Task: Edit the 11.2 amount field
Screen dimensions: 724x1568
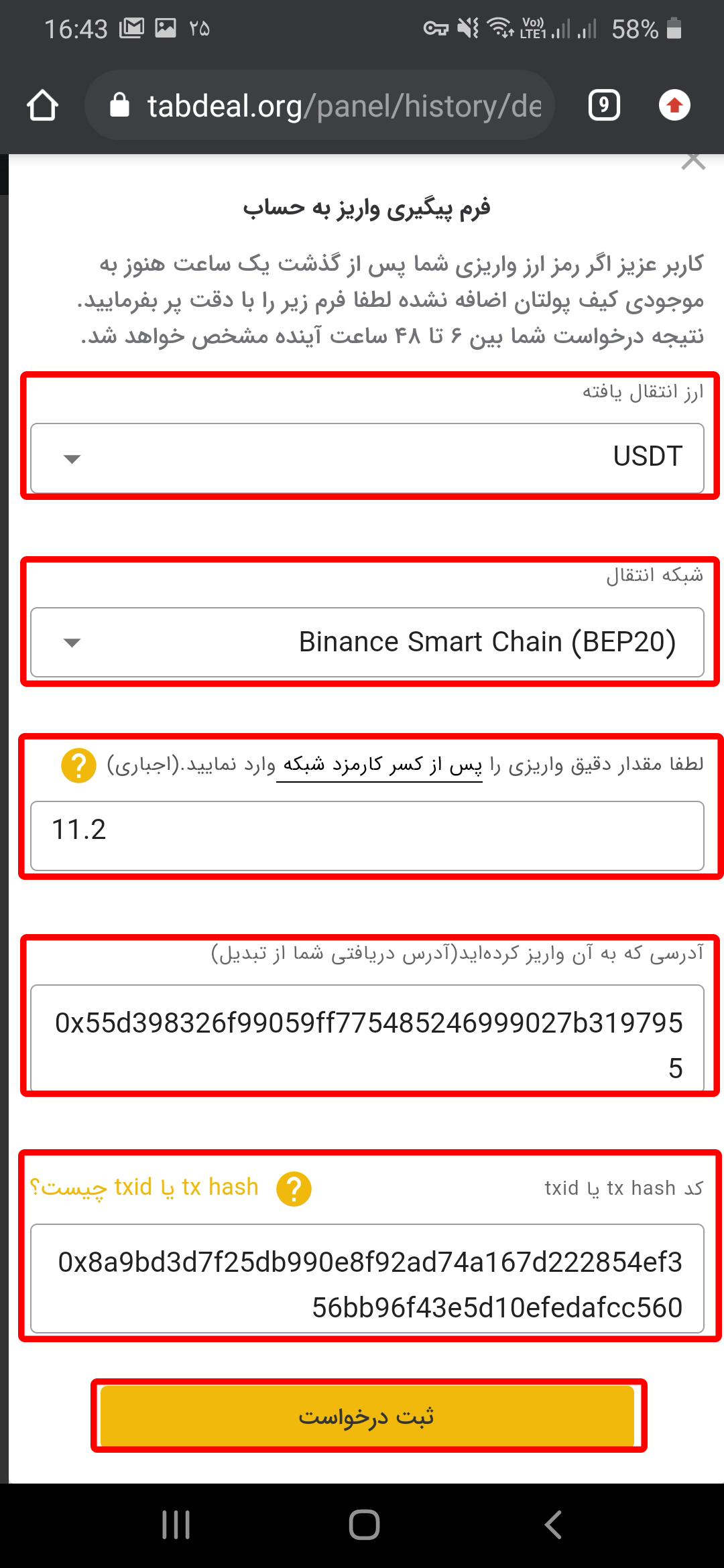Action: [x=367, y=836]
